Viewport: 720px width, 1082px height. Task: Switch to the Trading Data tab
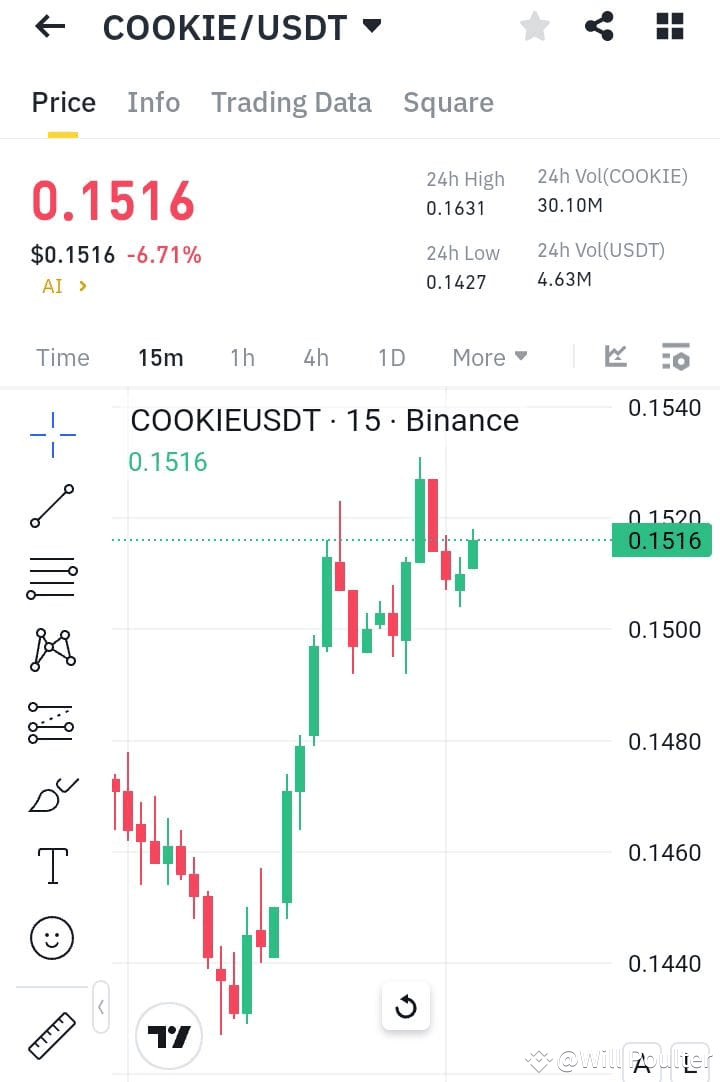click(x=291, y=102)
